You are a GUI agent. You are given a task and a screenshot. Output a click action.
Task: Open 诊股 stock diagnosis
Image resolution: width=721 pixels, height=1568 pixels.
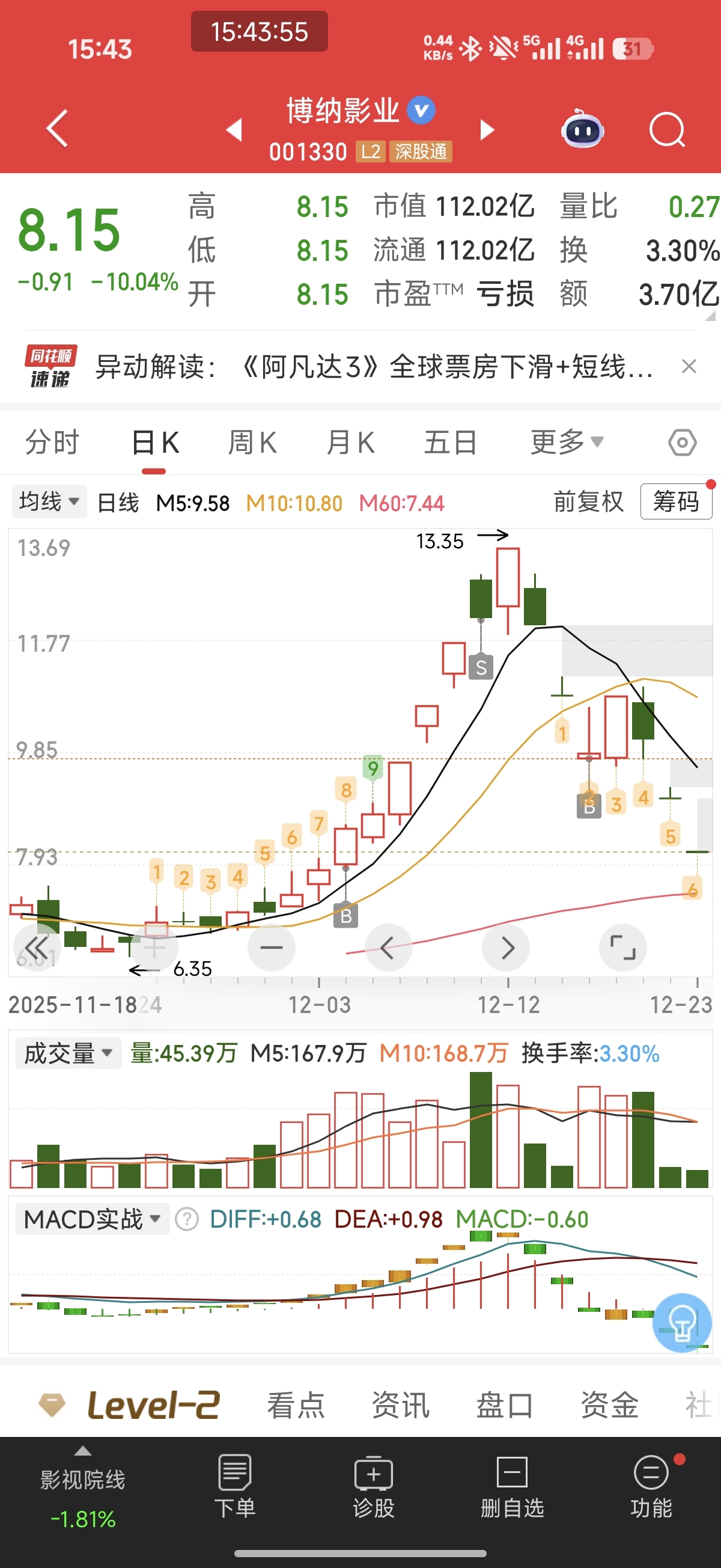coord(374,1486)
